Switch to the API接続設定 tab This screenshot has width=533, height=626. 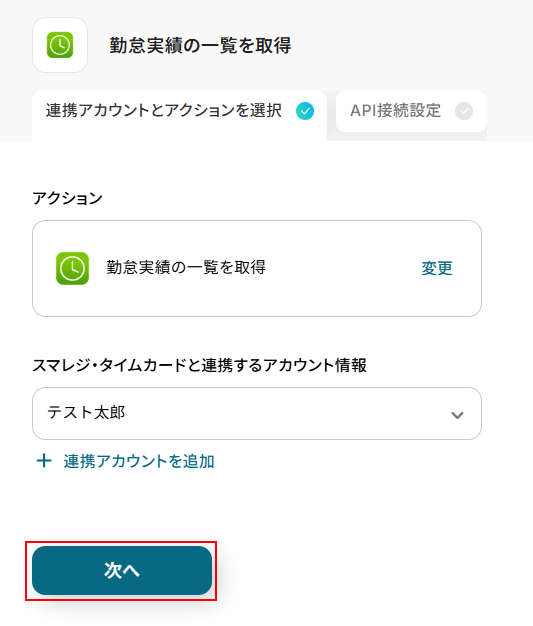click(411, 111)
